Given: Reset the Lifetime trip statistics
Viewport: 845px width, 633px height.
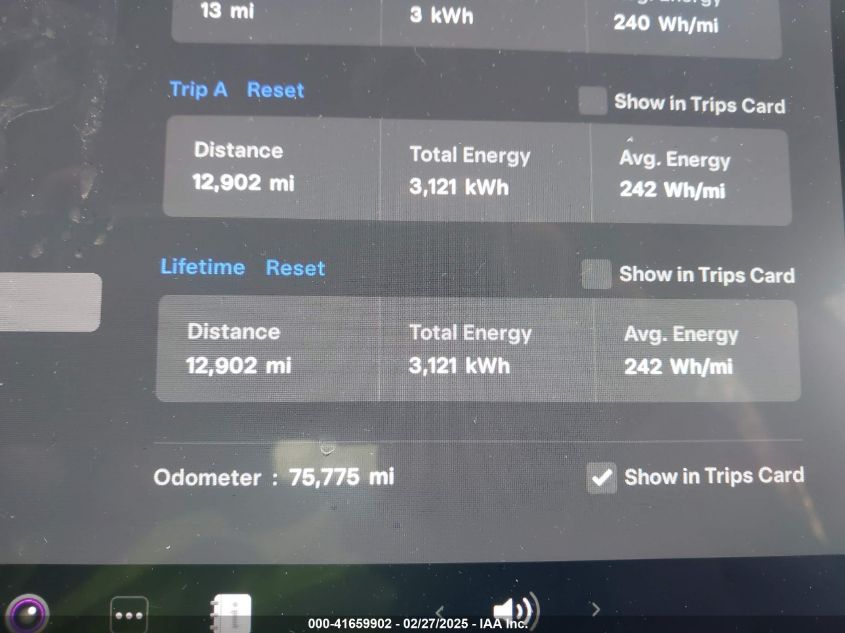Looking at the screenshot, I should (295, 268).
